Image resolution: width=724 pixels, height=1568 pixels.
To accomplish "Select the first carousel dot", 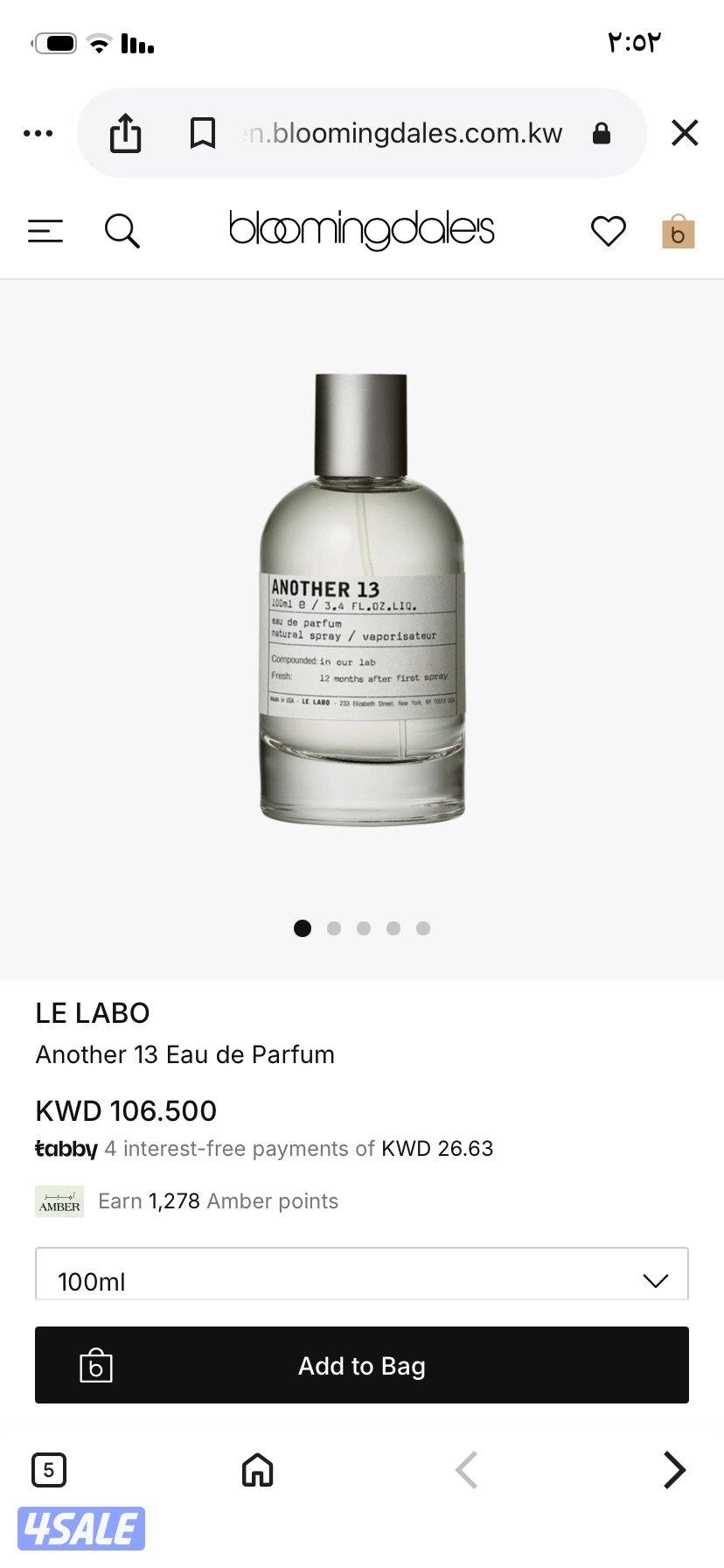I will click(302, 928).
